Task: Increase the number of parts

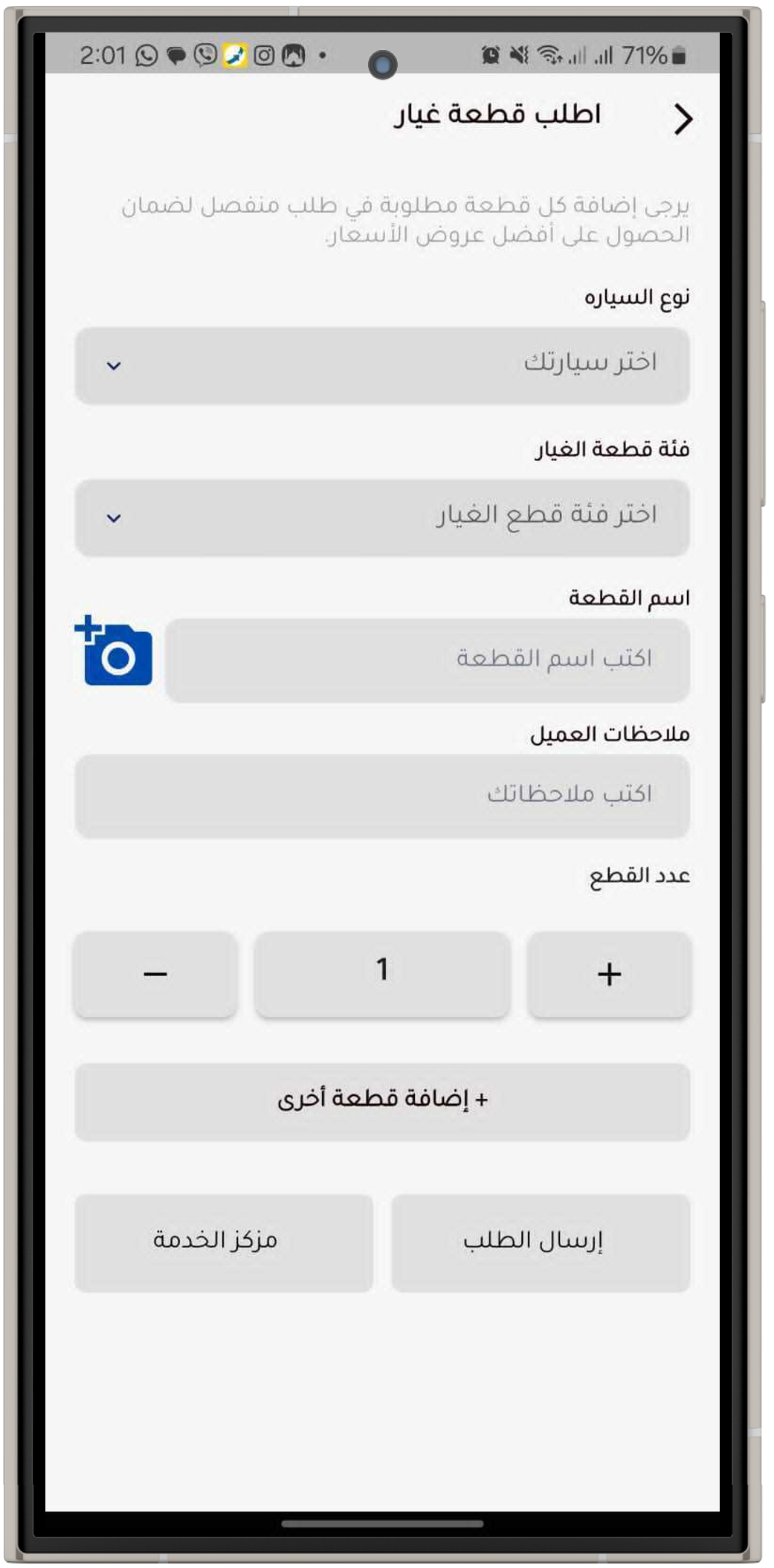Action: [609, 974]
